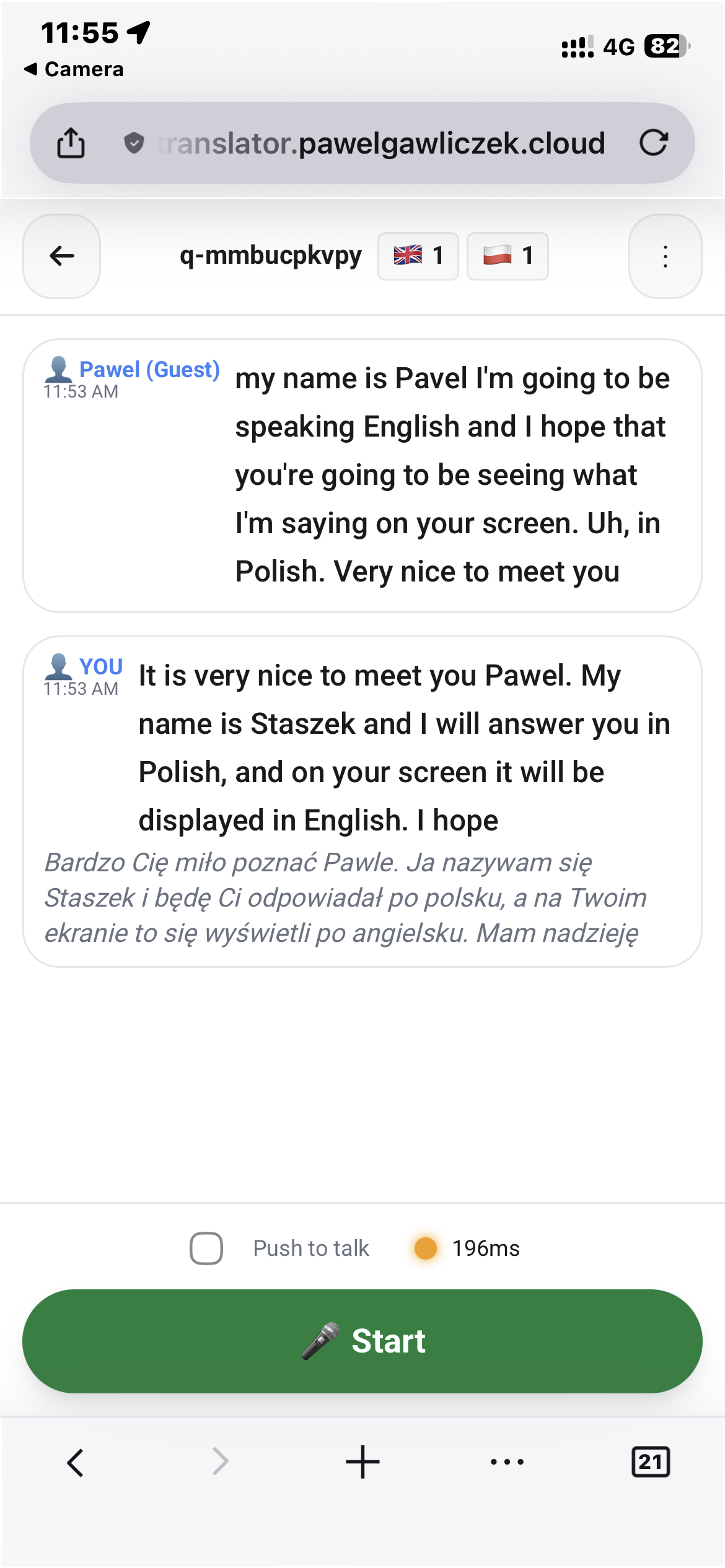
Task: Tap the share icon in the address bar
Action: pos(72,142)
